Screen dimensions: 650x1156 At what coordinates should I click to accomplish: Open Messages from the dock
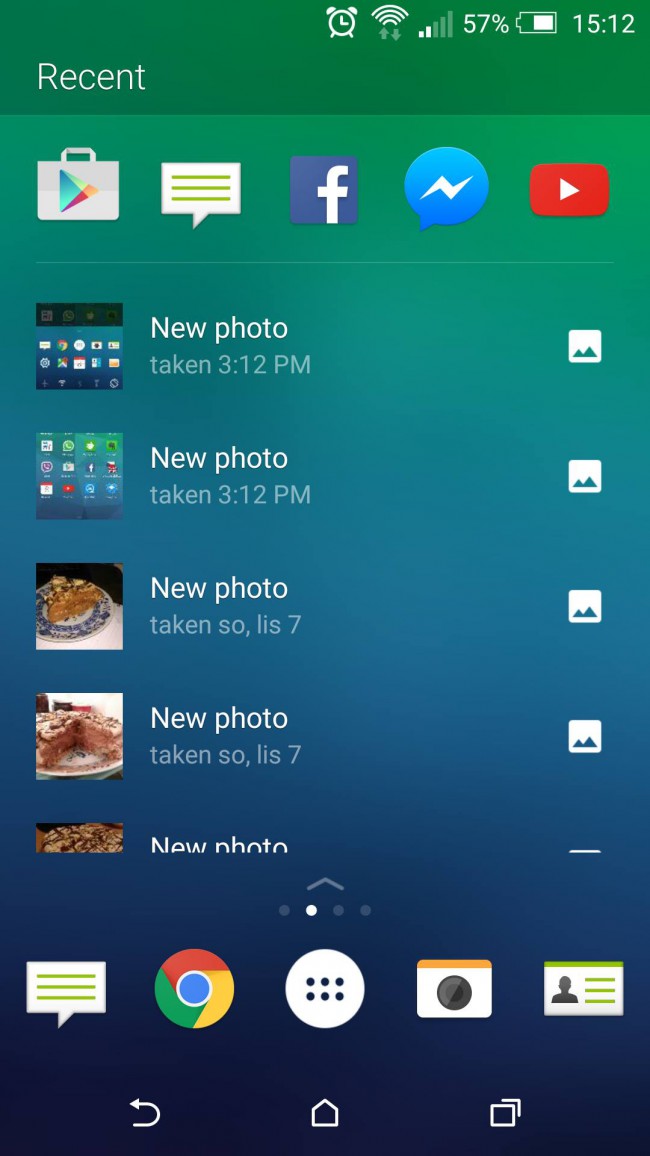click(x=66, y=990)
